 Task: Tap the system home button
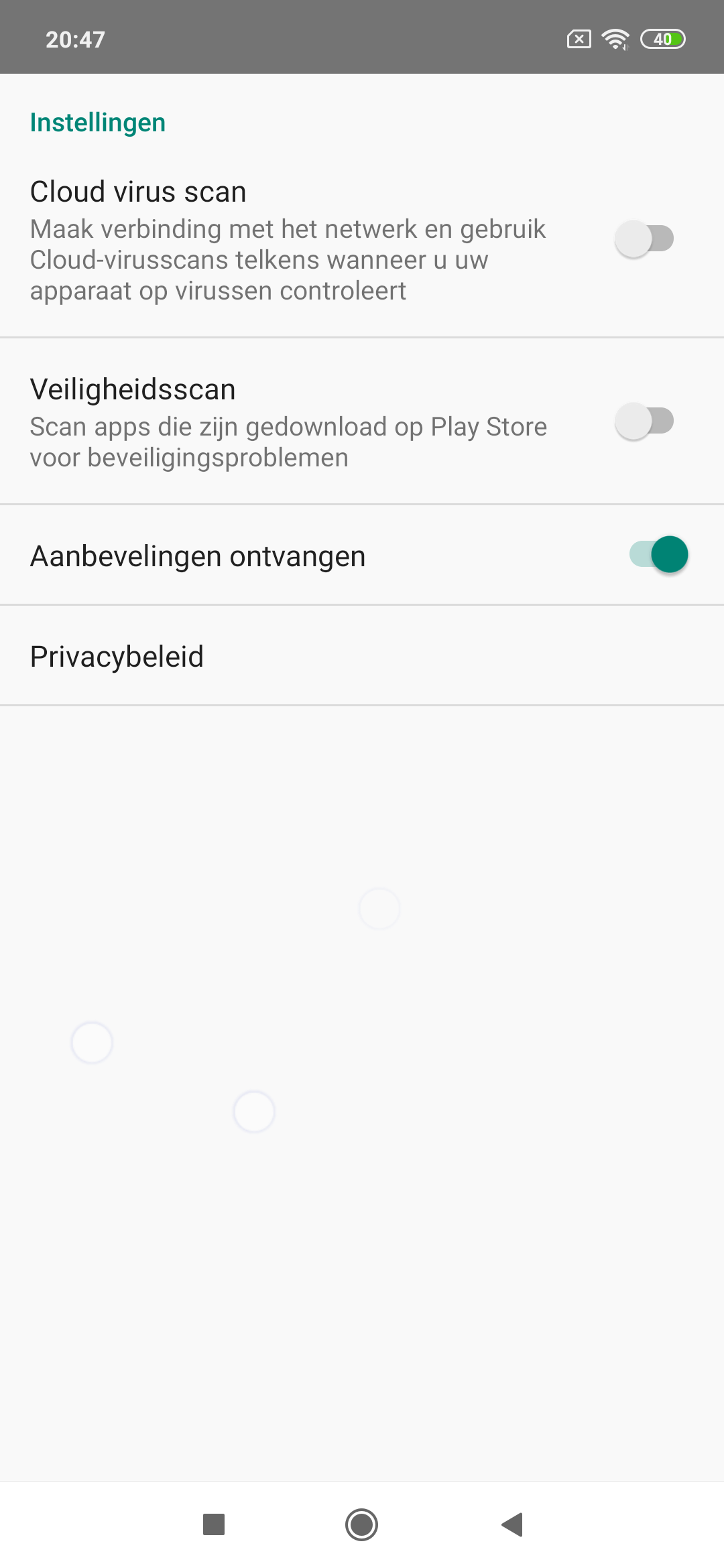click(362, 1524)
